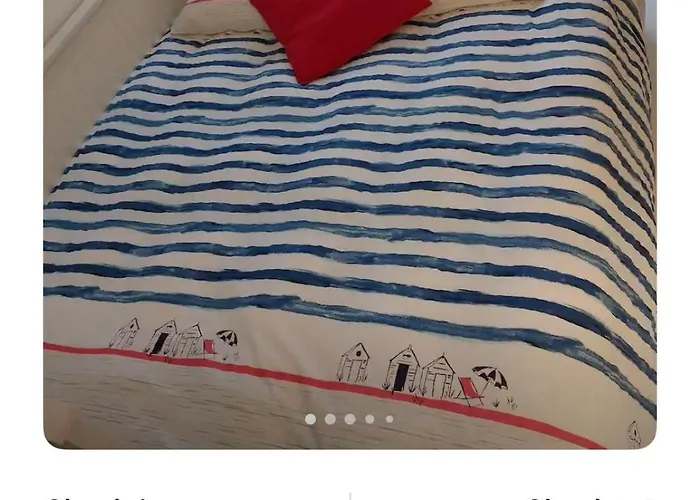Viewport: 700px width, 500px height.
Task: Open the bedroom photo in the gallery
Action: tap(350, 220)
